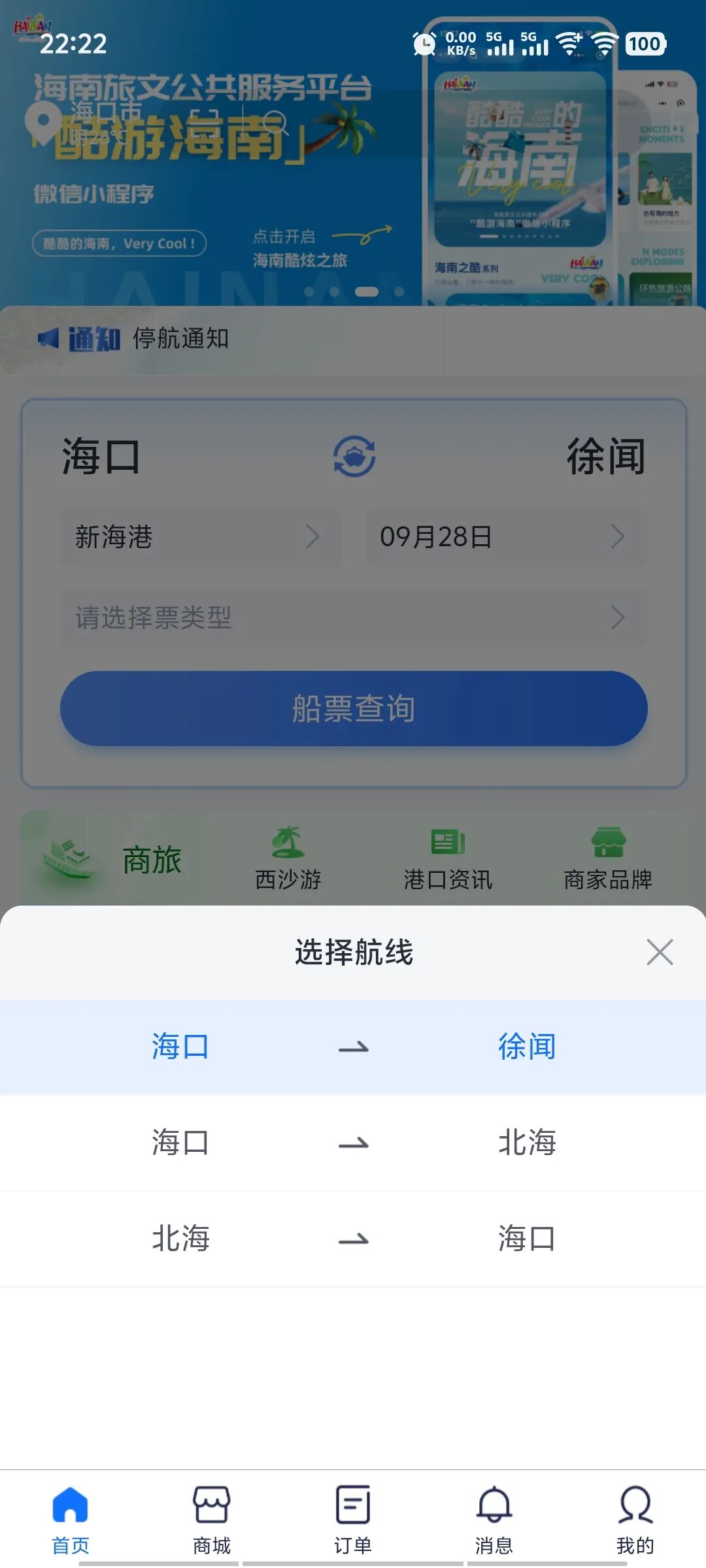Pick the 北海 to 海口 route
The image size is (706, 1568).
(353, 1239)
